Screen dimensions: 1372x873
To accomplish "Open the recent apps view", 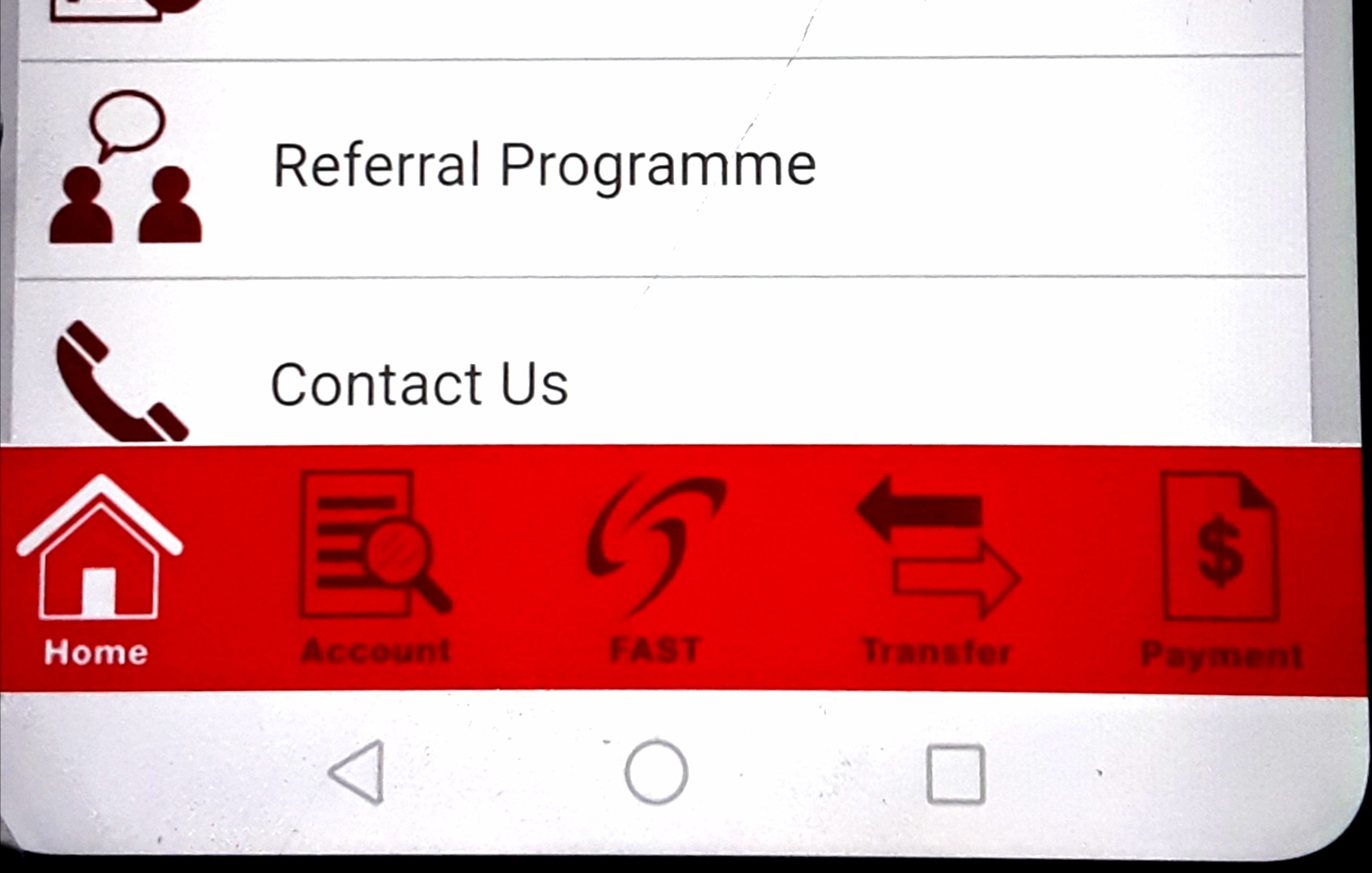I will 955,773.
